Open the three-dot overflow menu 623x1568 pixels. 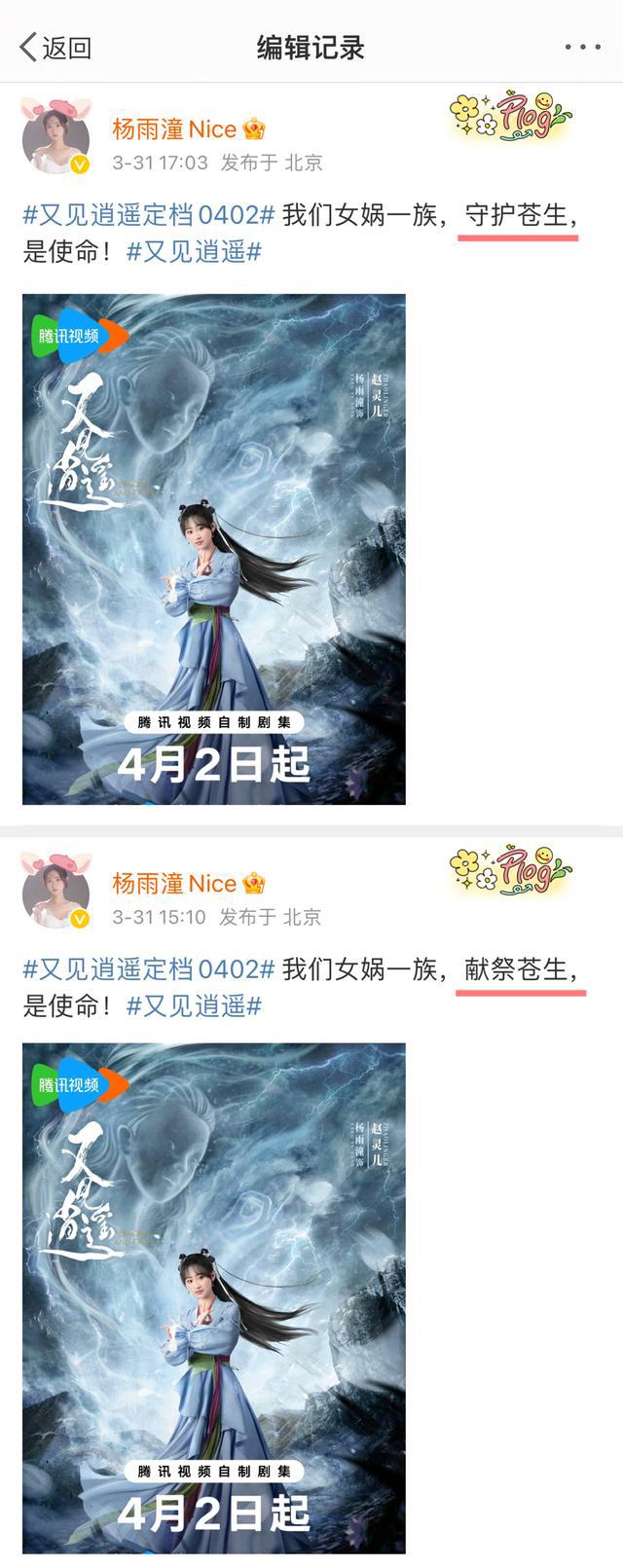582,47
